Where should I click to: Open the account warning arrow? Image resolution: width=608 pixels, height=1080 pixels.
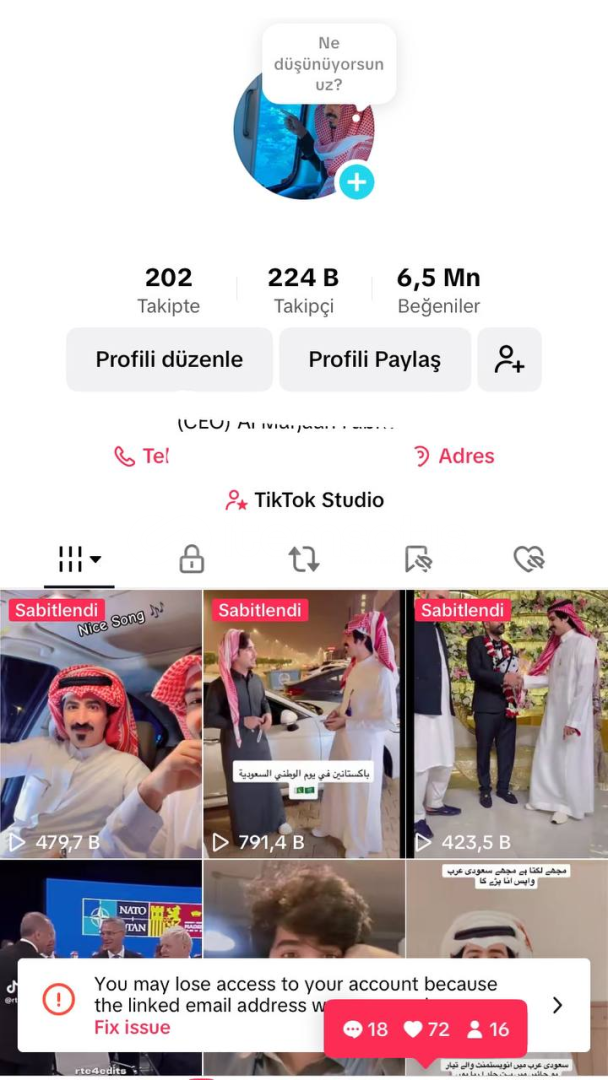coord(558,1006)
